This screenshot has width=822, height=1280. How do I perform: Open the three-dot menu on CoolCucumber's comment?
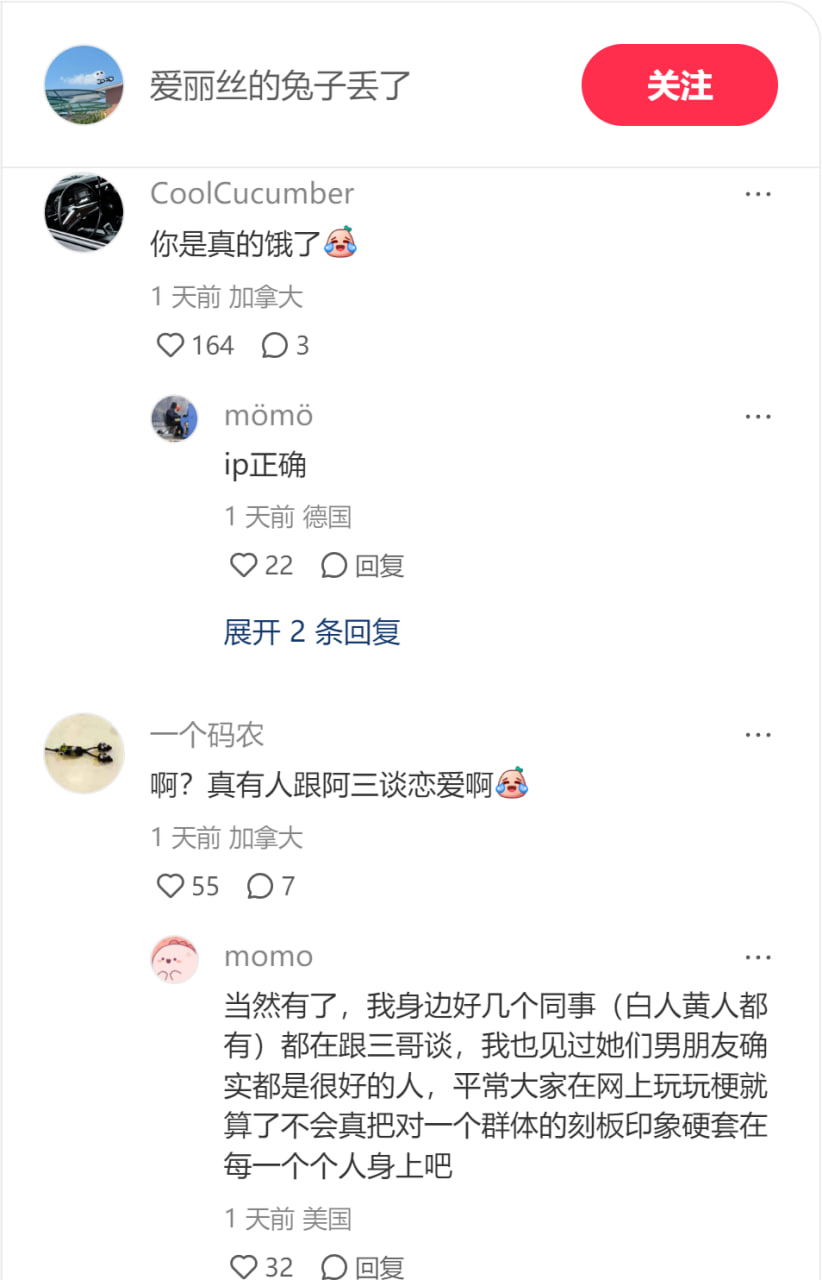[758, 193]
